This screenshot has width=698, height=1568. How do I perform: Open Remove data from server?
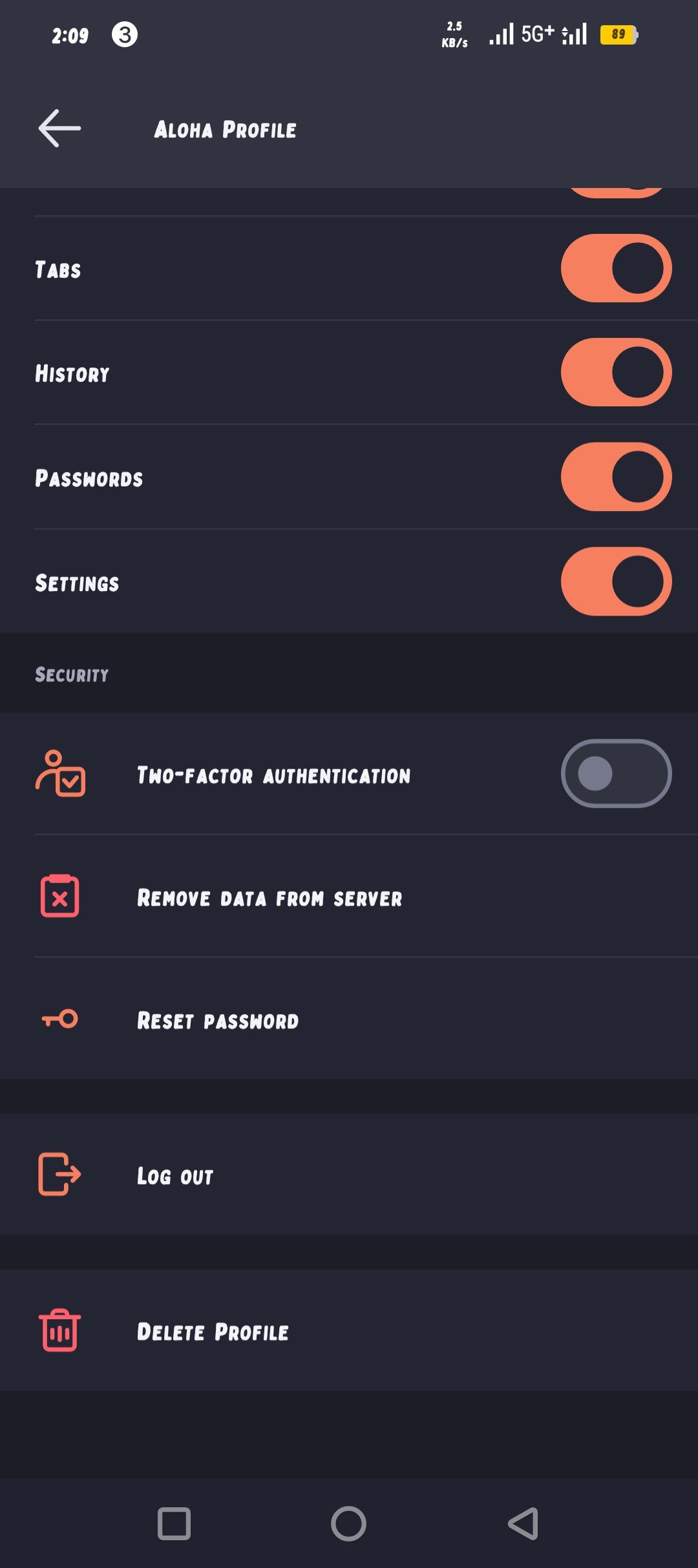click(x=349, y=897)
